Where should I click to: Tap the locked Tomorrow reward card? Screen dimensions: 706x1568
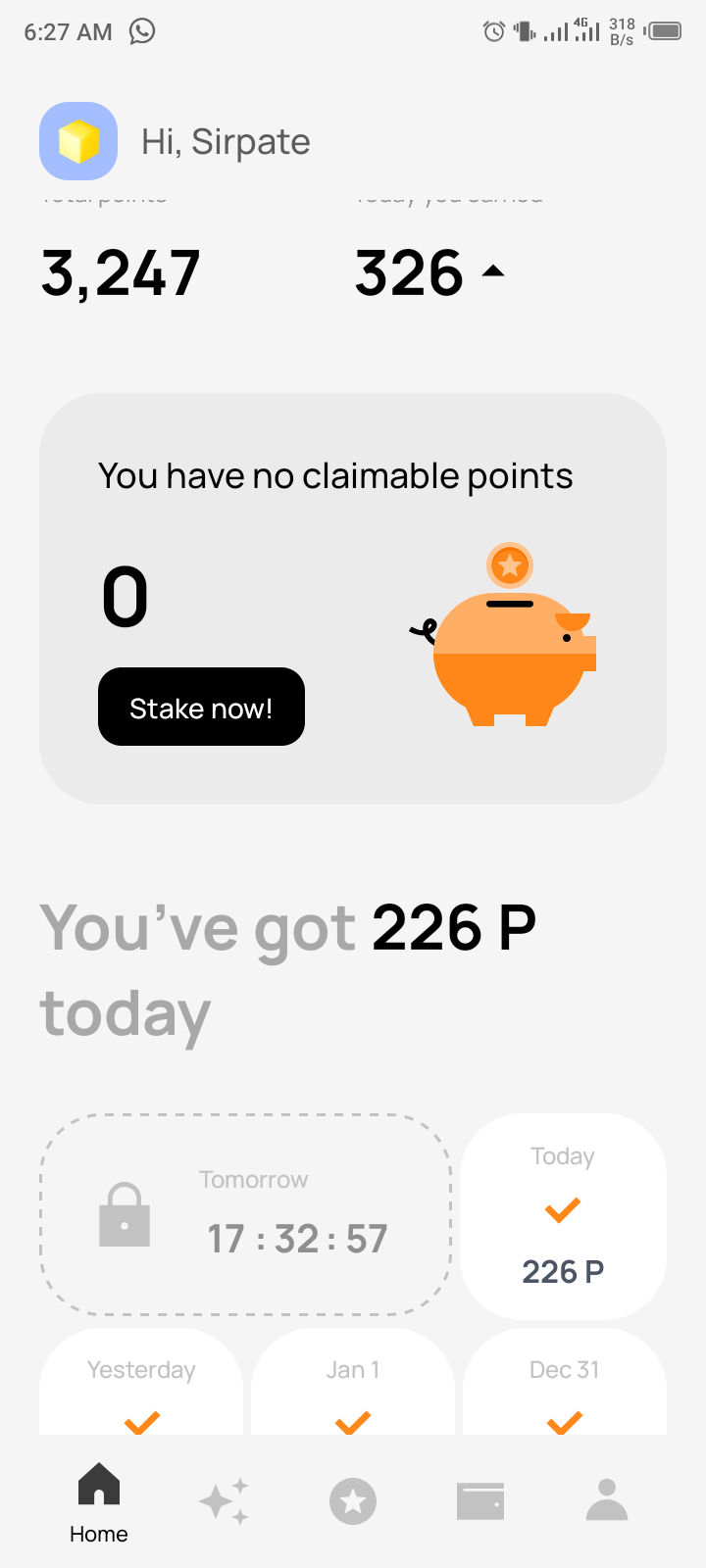[x=245, y=1214]
